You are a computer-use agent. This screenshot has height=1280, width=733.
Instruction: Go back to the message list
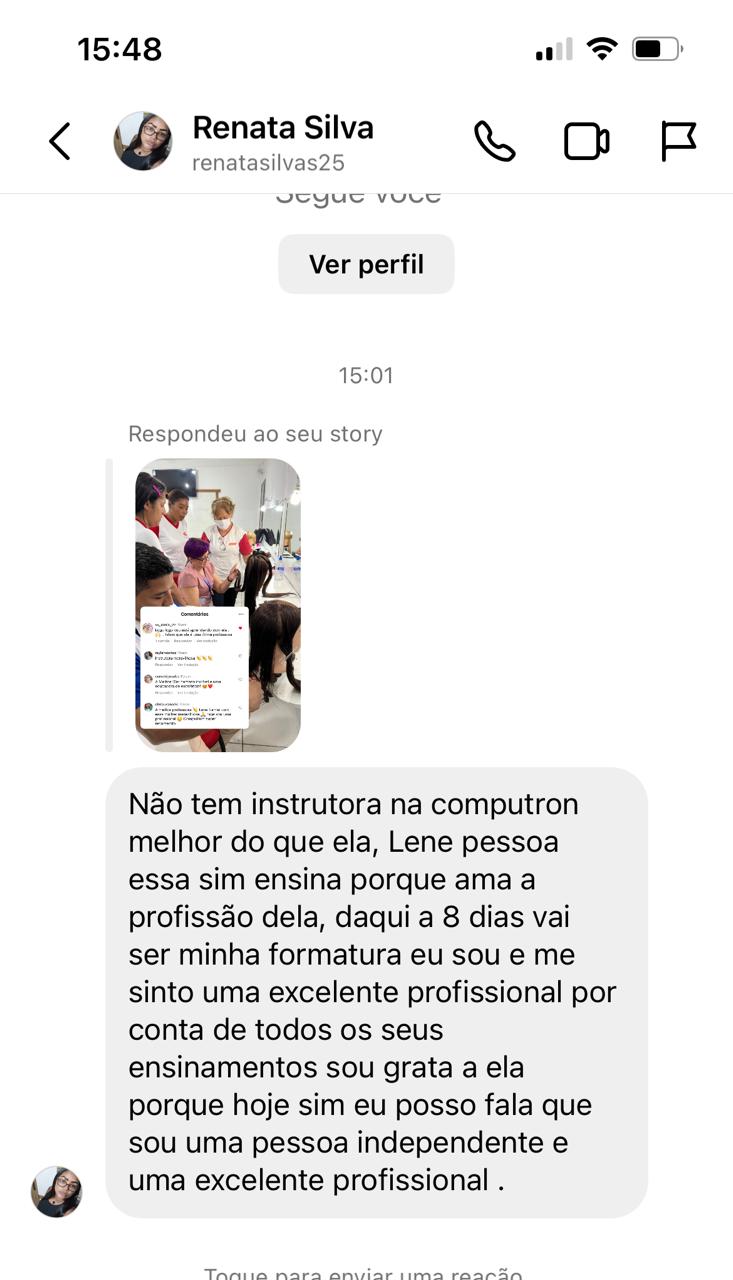pyautogui.click(x=60, y=141)
